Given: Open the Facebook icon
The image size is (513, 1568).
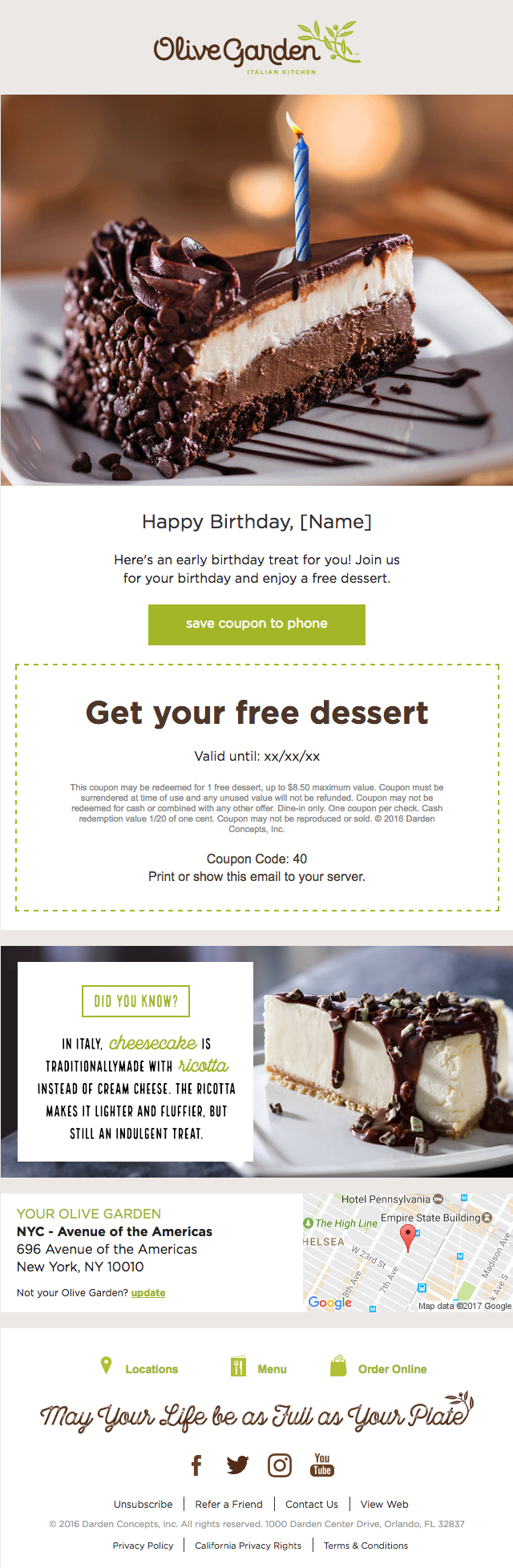Looking at the screenshot, I should pos(196,1465).
